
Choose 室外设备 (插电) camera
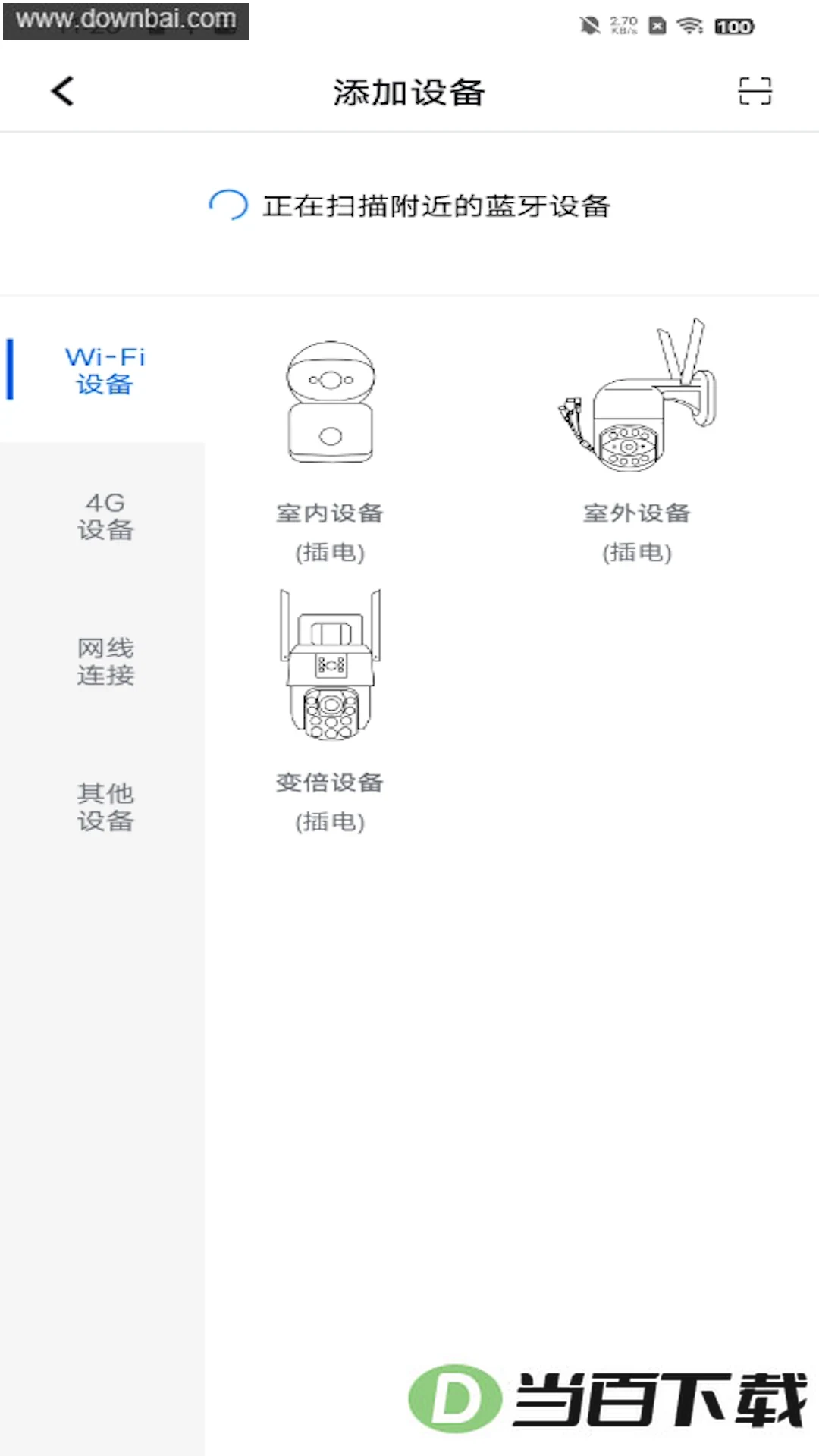[x=637, y=443]
